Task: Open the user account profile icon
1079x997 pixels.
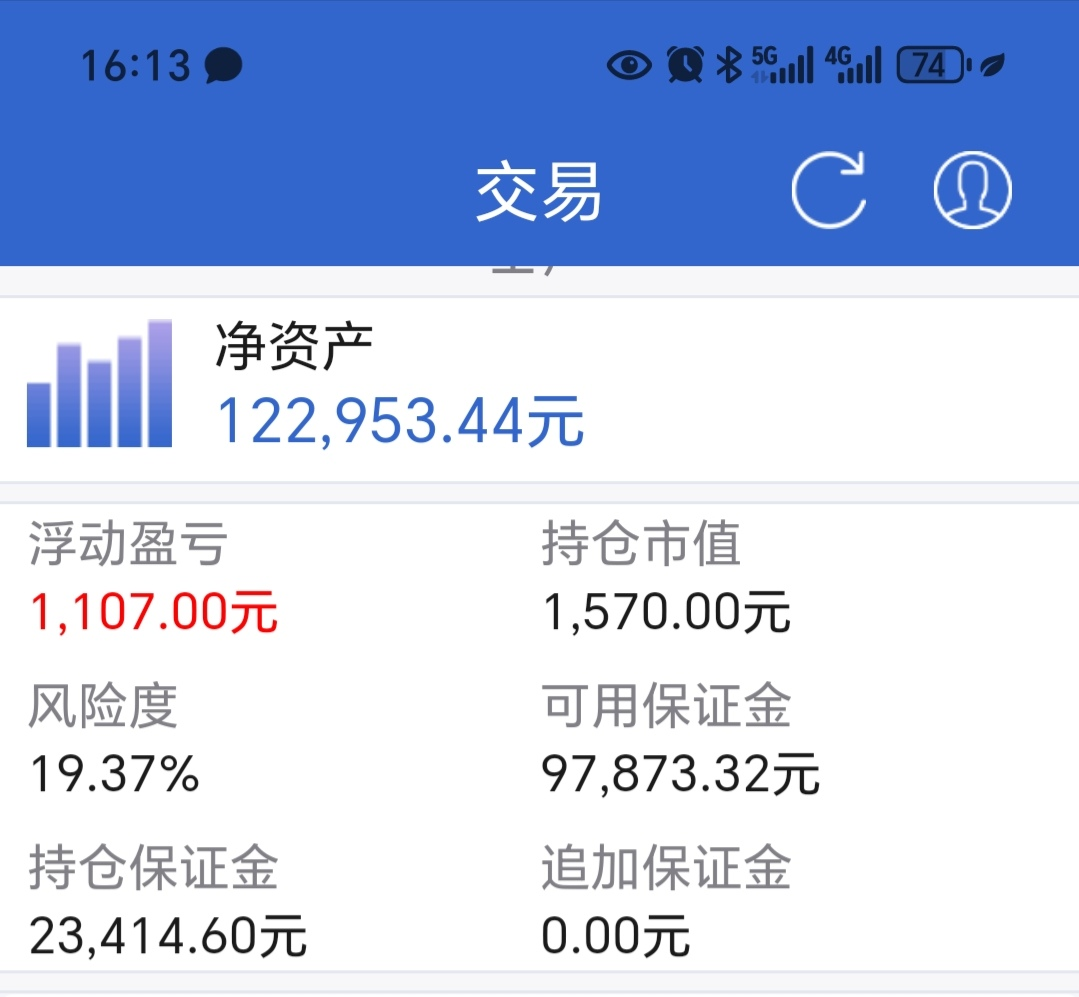Action: [x=972, y=190]
